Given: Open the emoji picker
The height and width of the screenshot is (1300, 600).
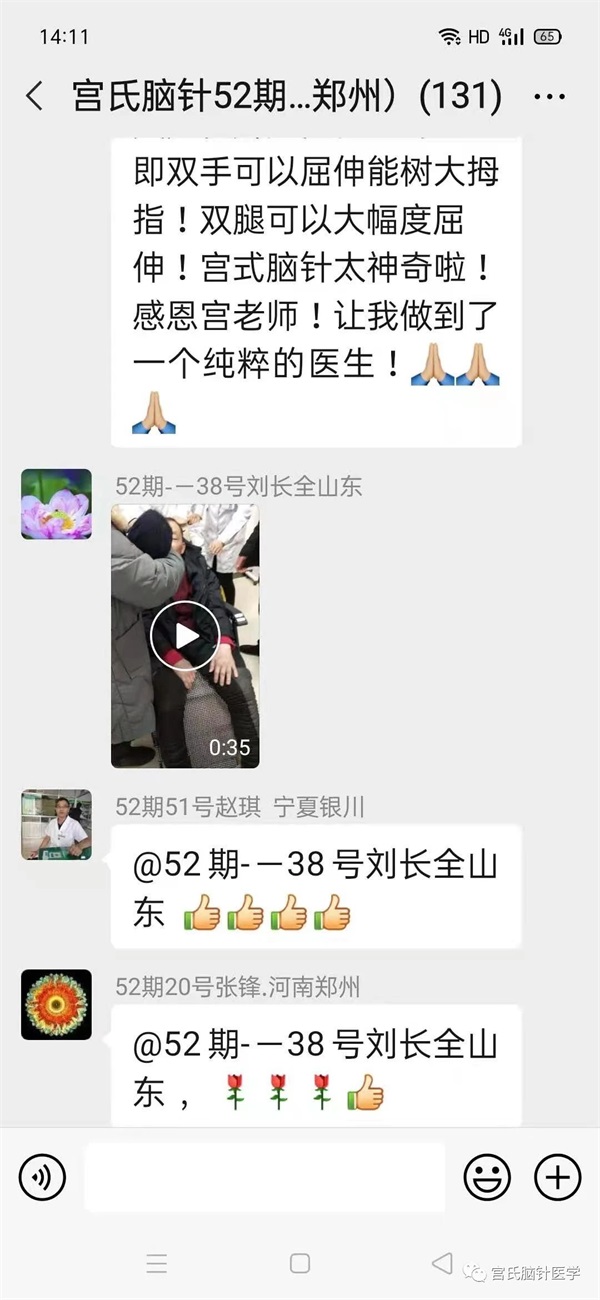Looking at the screenshot, I should coord(486,1177).
